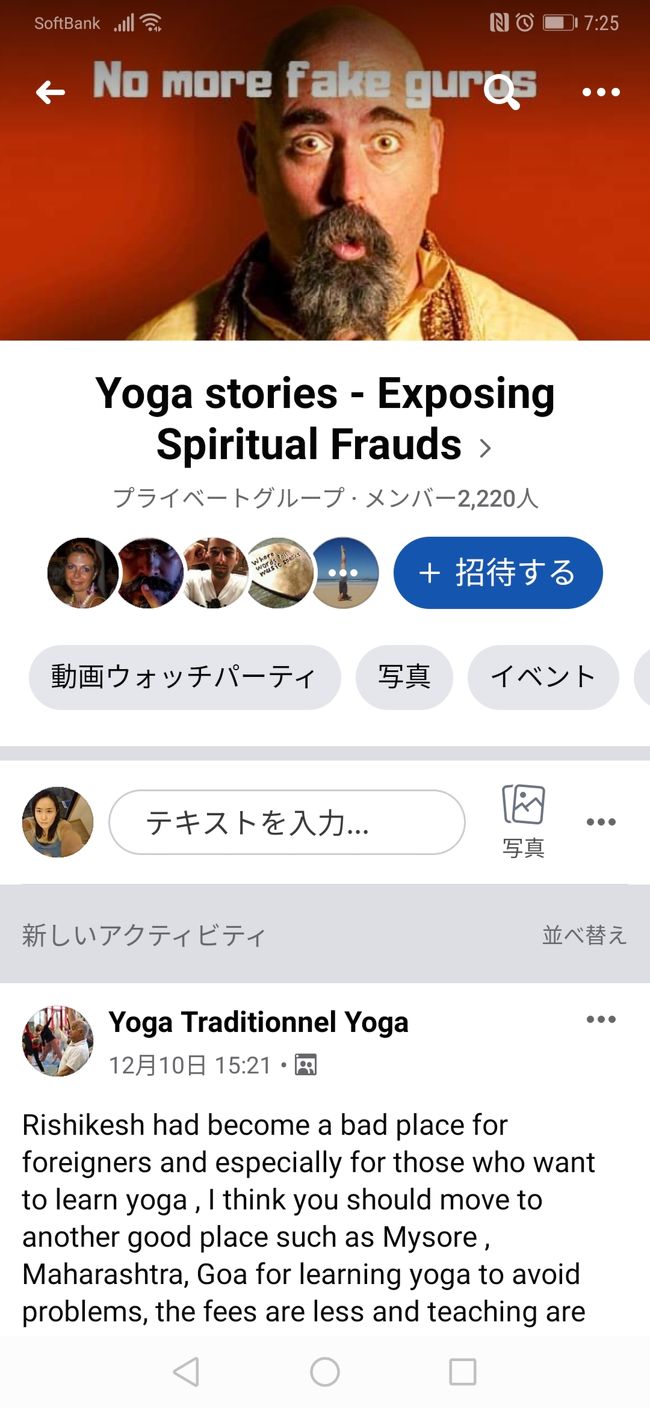Open the group overflow menu in header
Viewport: 650px width, 1408px height.
pos(601,93)
